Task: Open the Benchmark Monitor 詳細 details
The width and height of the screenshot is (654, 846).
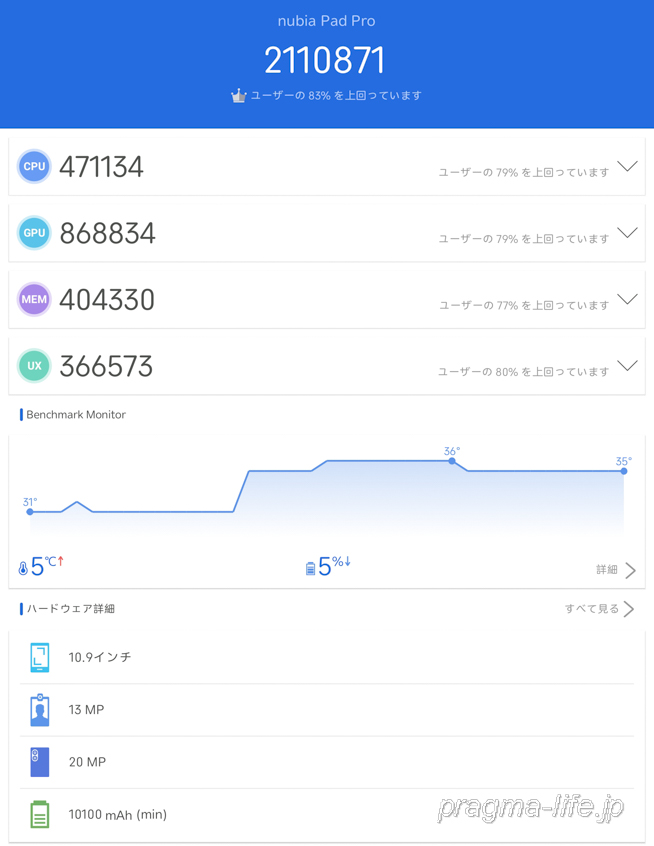Action: point(615,570)
